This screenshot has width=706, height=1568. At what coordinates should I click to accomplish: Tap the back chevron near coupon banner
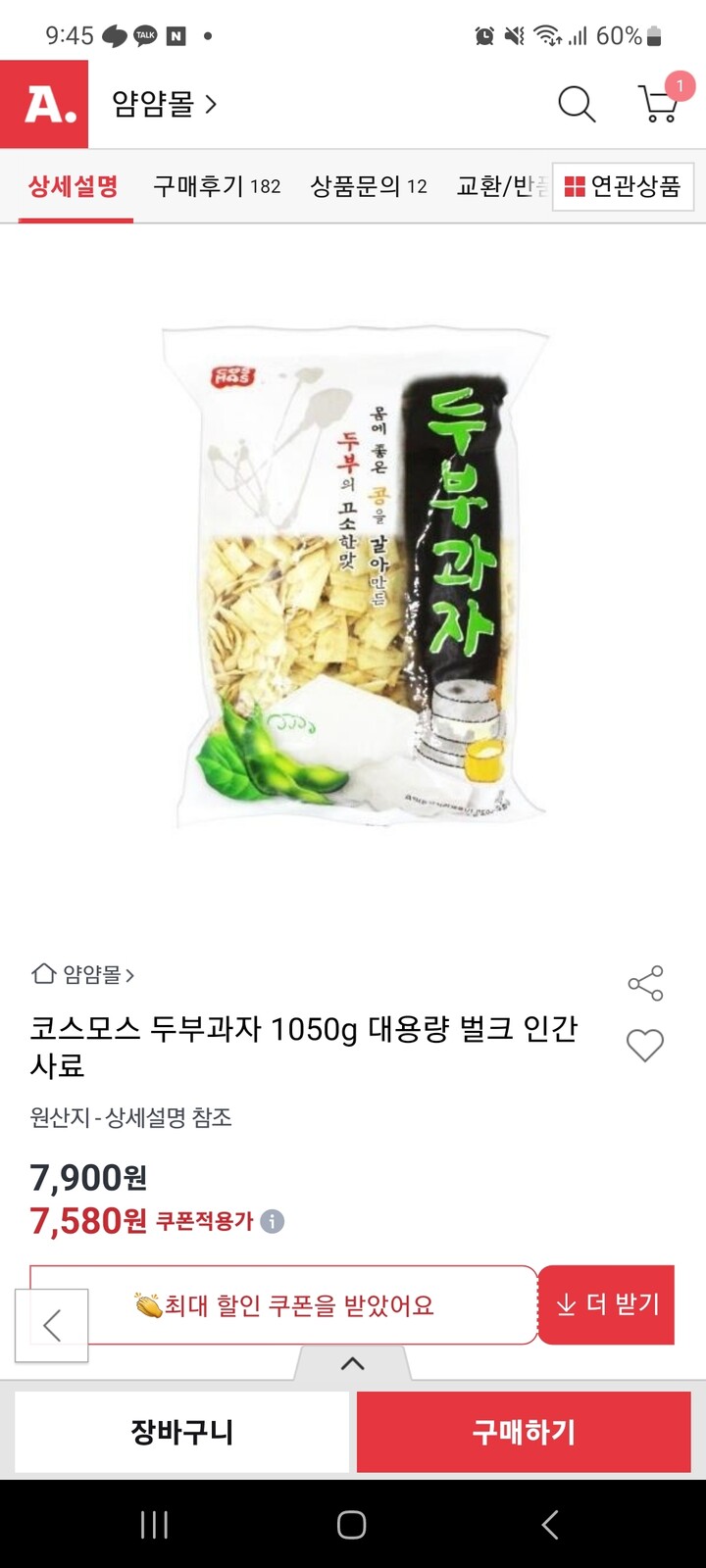point(50,1323)
